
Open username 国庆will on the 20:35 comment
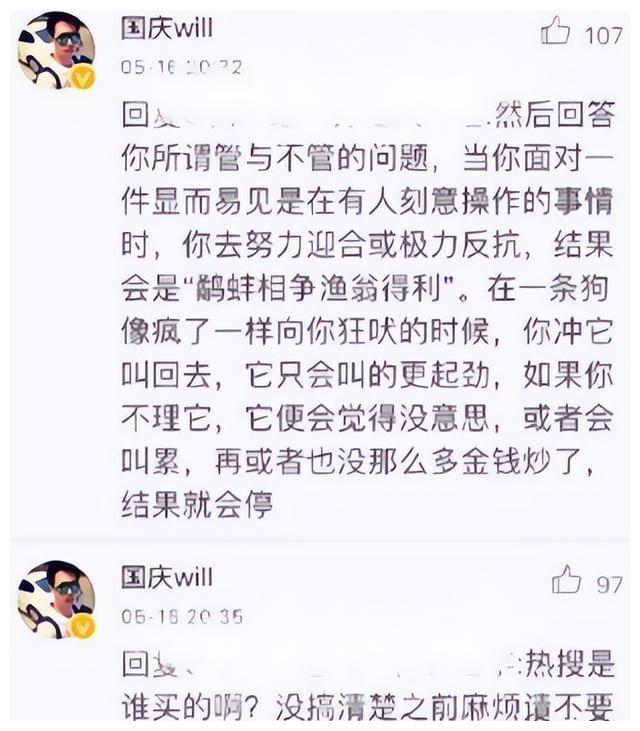[167, 577]
